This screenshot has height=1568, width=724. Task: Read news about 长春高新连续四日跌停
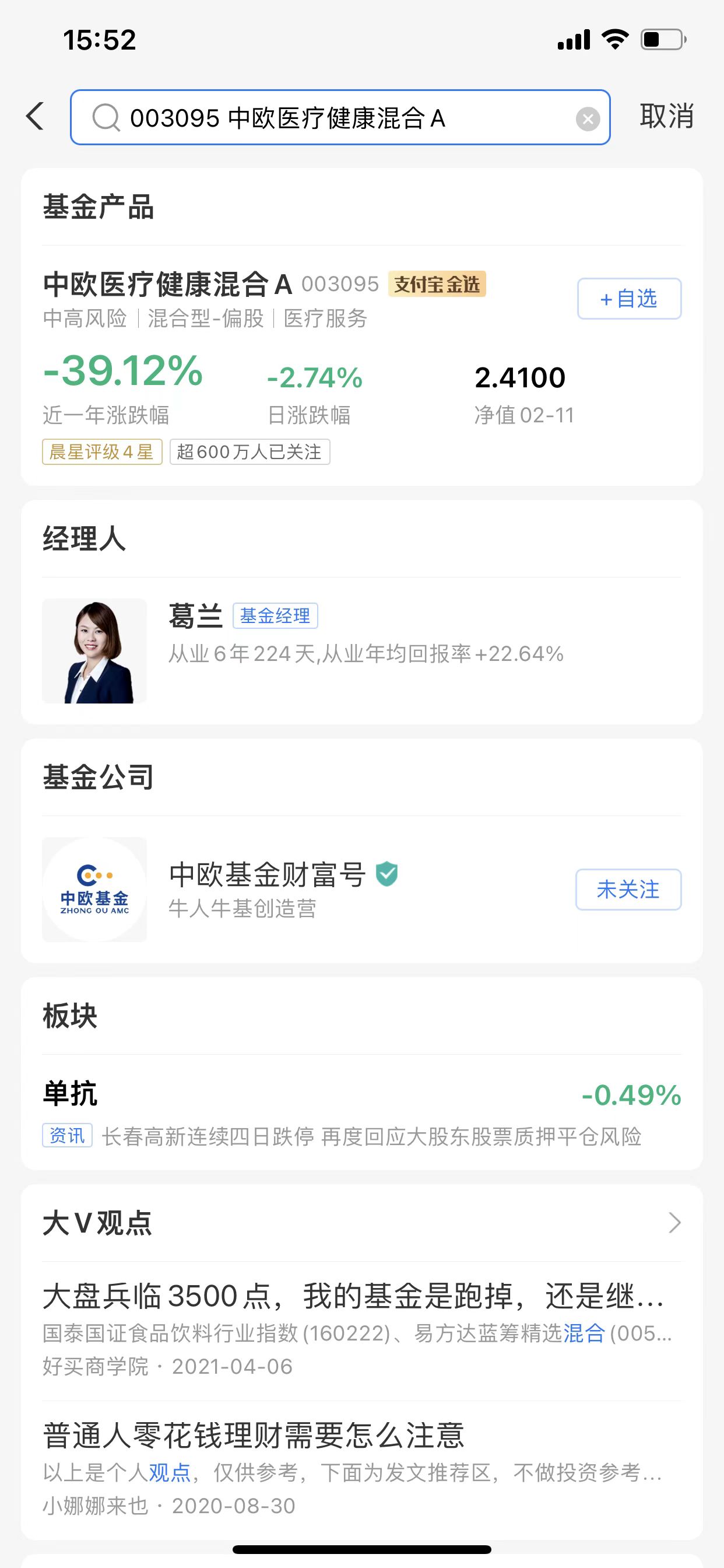[371, 1136]
